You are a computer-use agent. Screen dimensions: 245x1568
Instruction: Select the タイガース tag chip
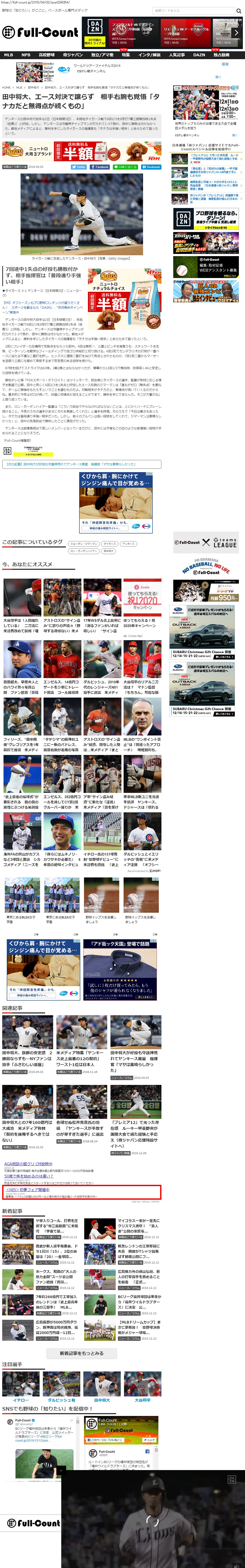click(x=109, y=544)
